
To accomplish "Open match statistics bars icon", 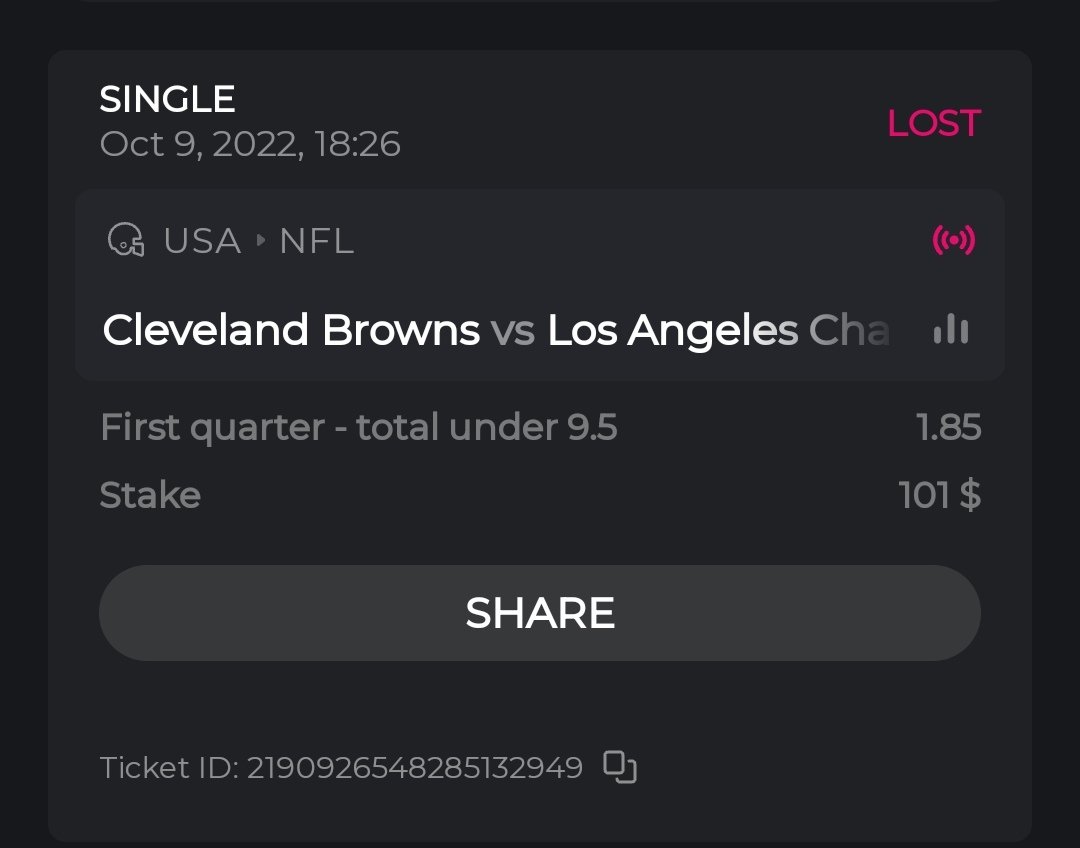I will 950,330.
